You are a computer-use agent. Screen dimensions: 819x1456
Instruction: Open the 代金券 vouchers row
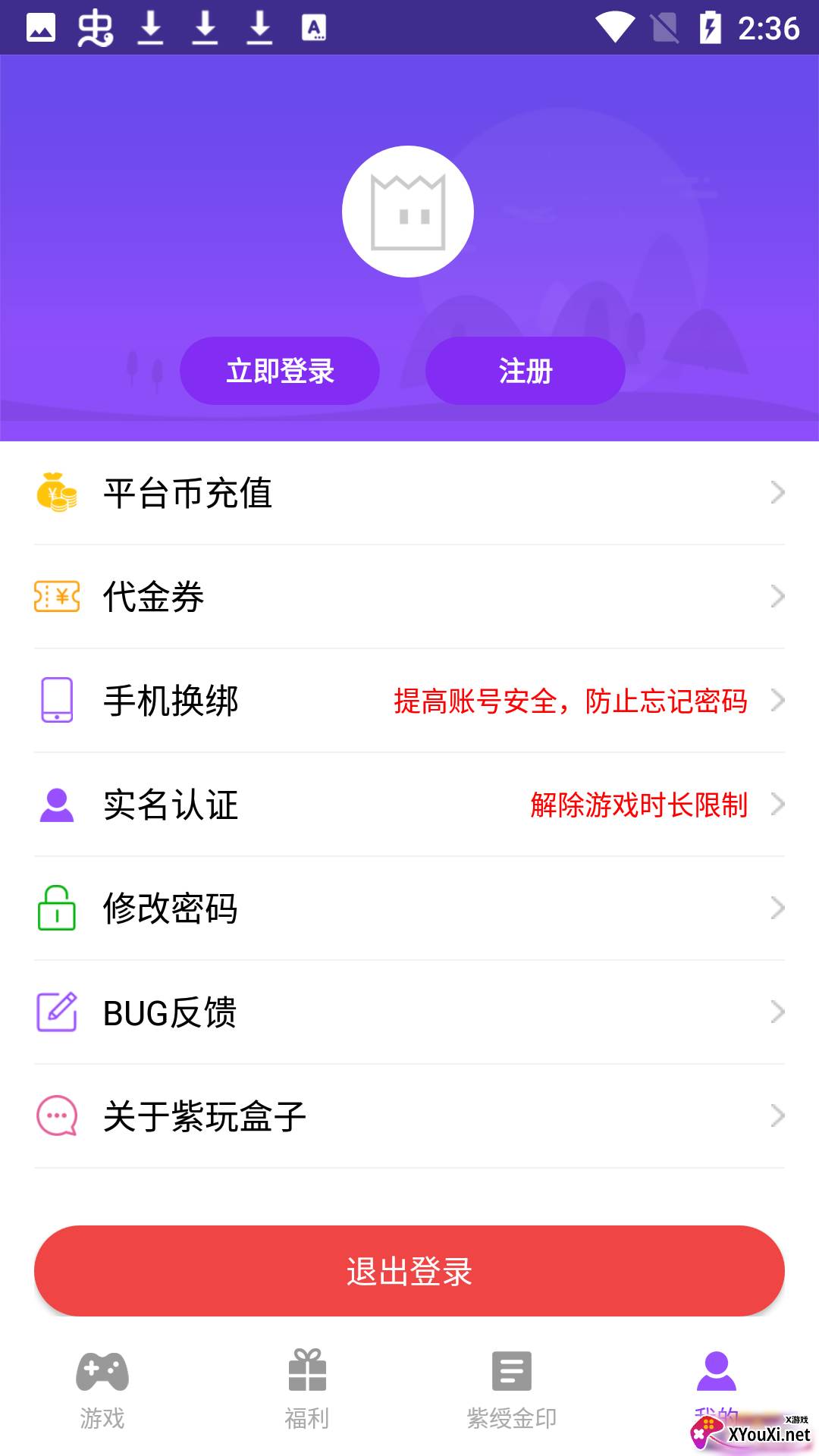409,597
